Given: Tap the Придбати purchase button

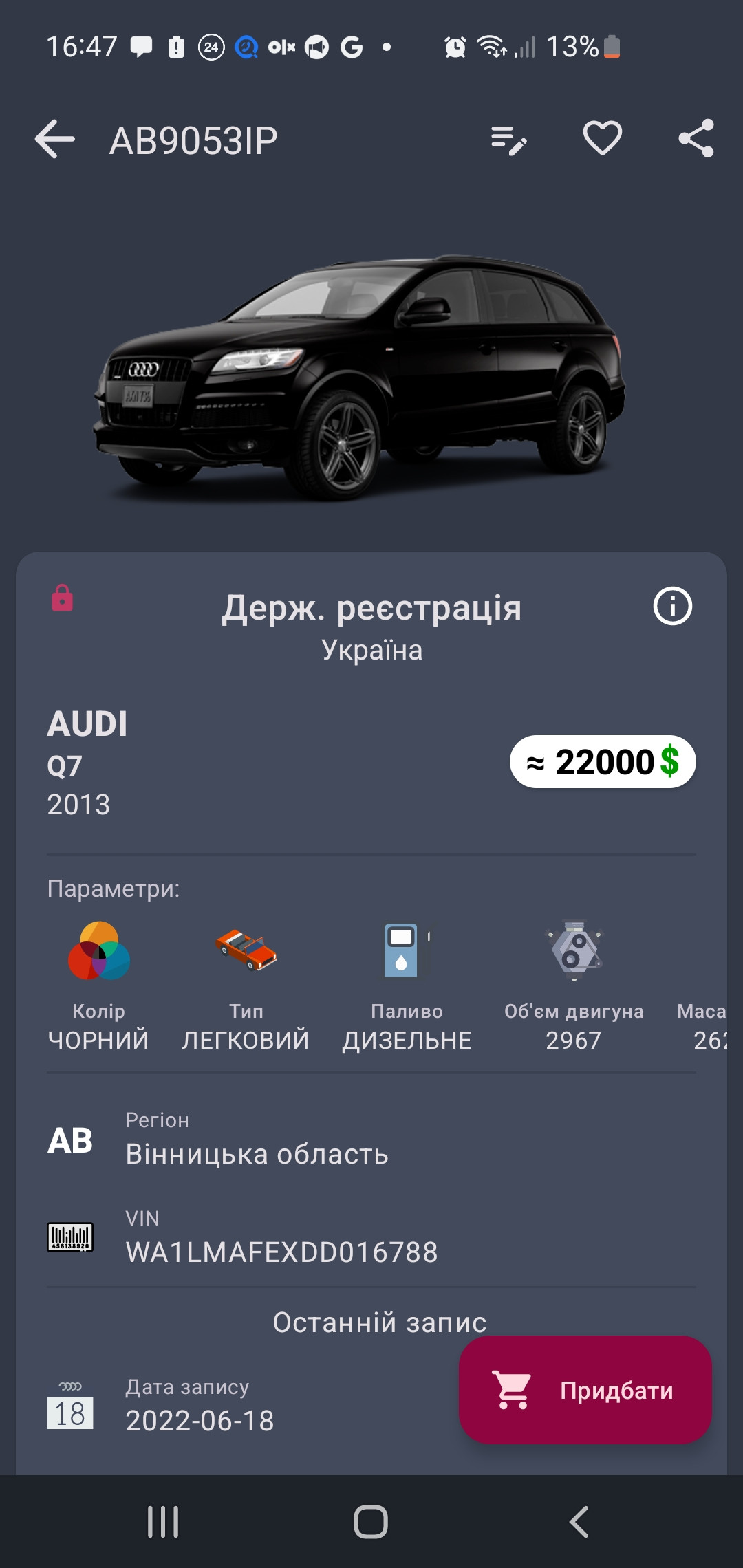Looking at the screenshot, I should [585, 1390].
